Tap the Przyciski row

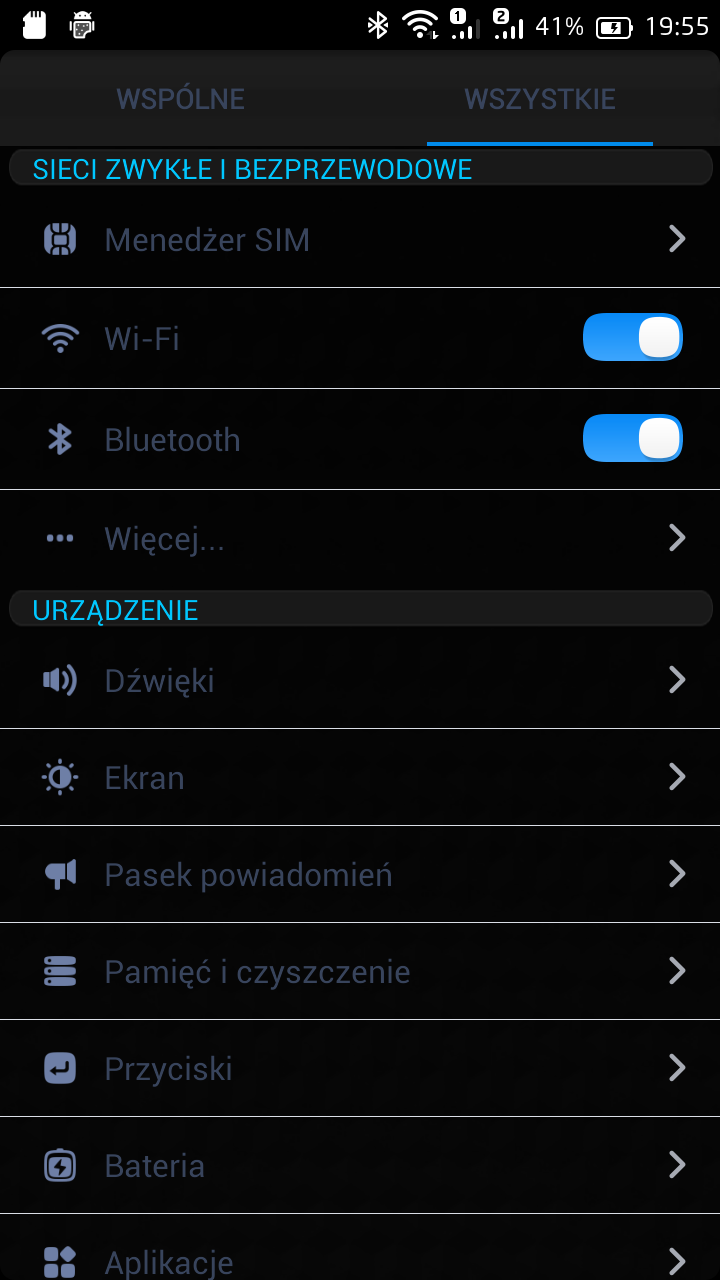[x=360, y=1069]
